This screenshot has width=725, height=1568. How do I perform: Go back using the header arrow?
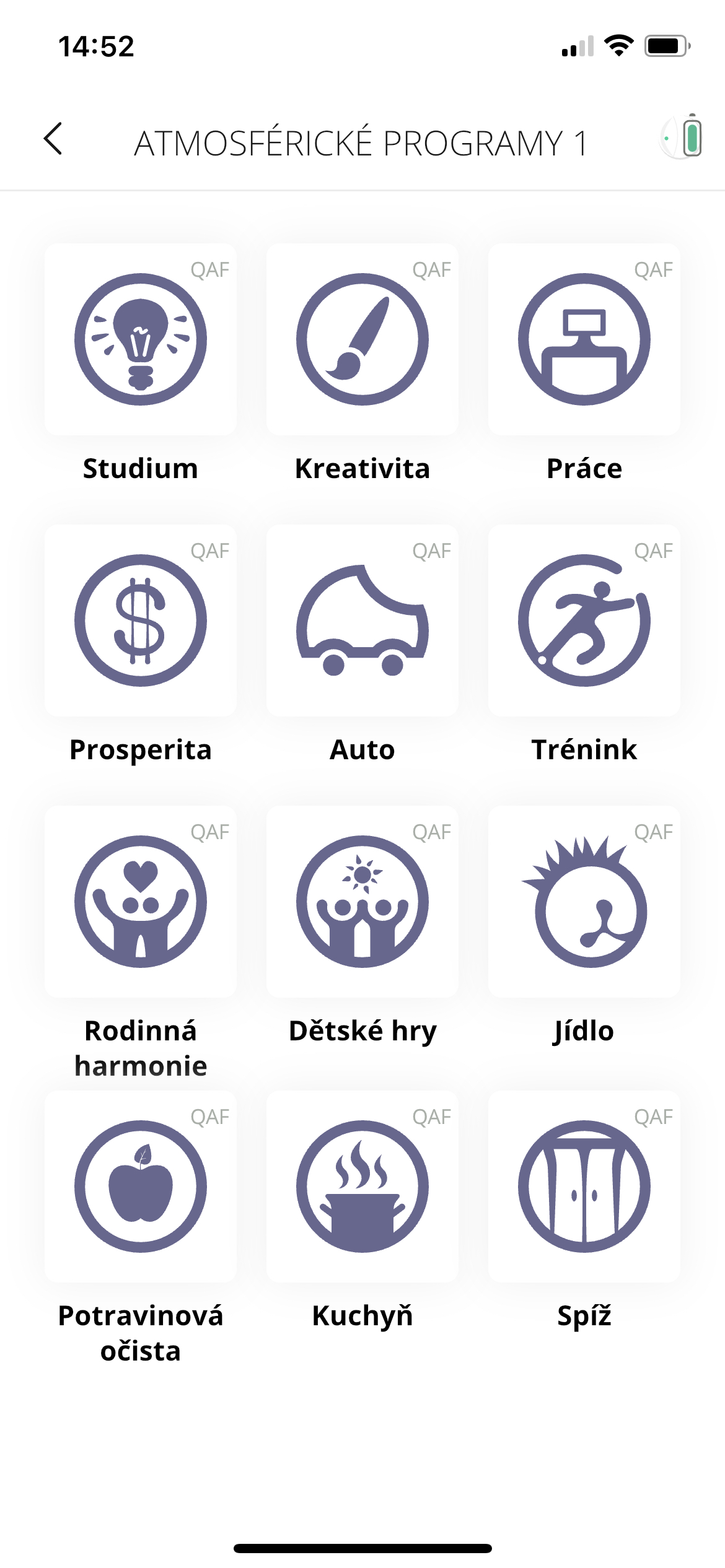[53, 139]
